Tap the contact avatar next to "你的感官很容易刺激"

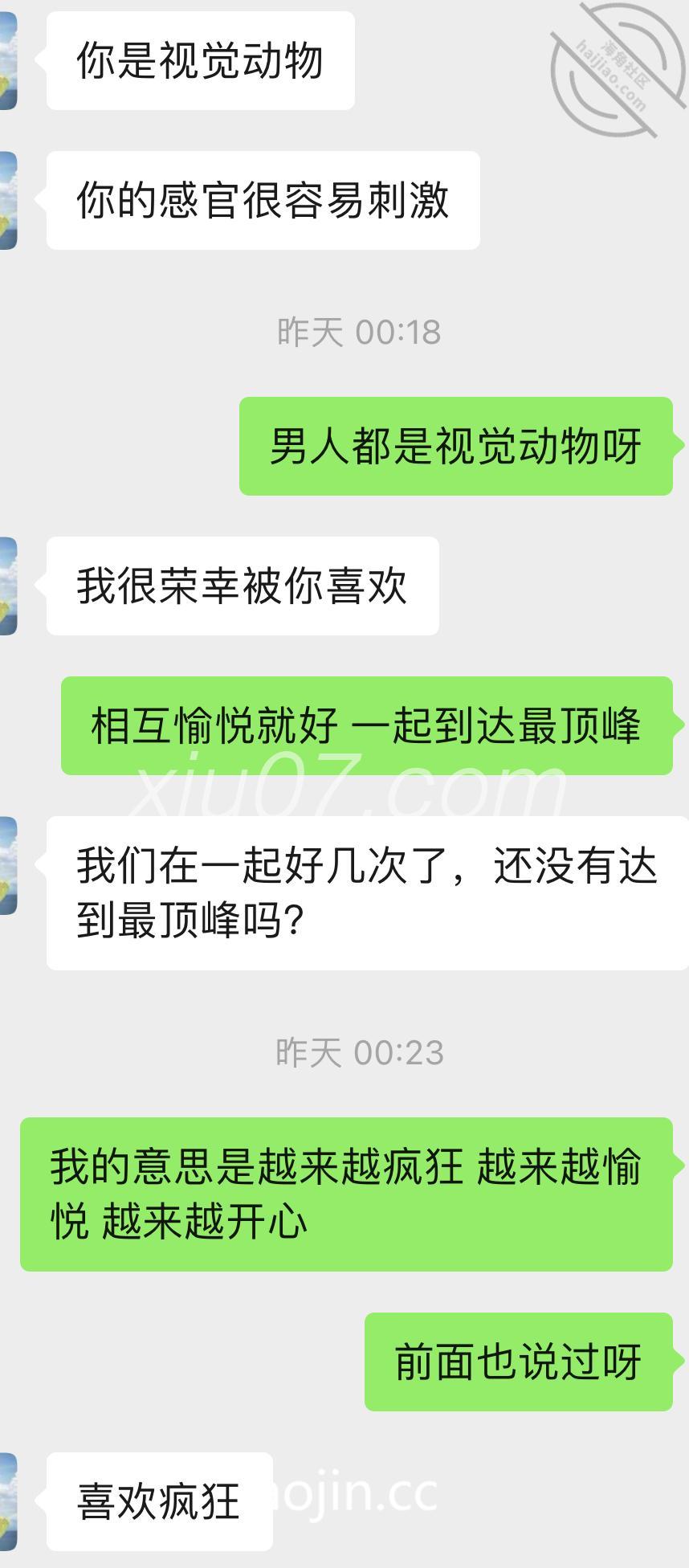pyautogui.click(x=8, y=200)
